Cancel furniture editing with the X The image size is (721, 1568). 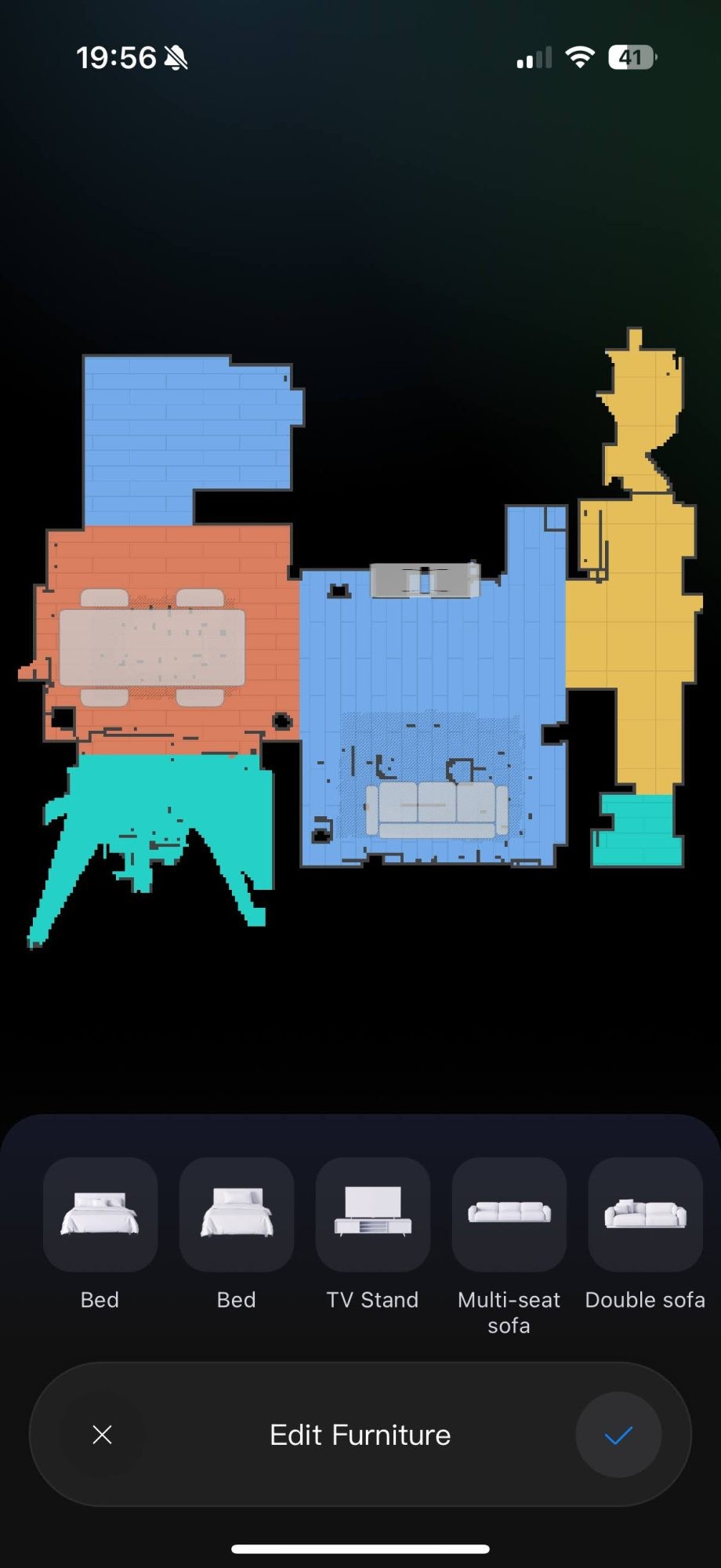point(102,1435)
